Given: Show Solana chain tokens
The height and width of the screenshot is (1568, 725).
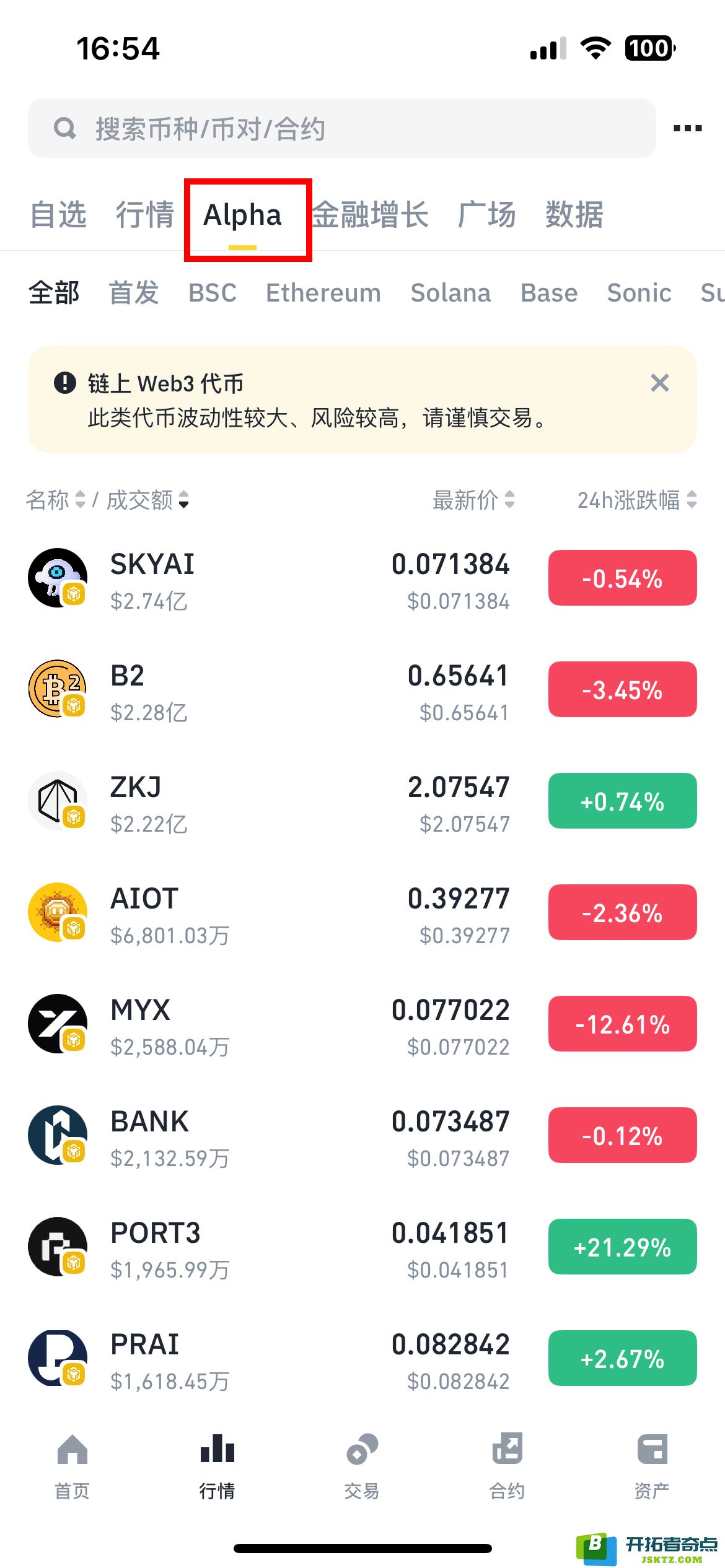Looking at the screenshot, I should 450,293.
